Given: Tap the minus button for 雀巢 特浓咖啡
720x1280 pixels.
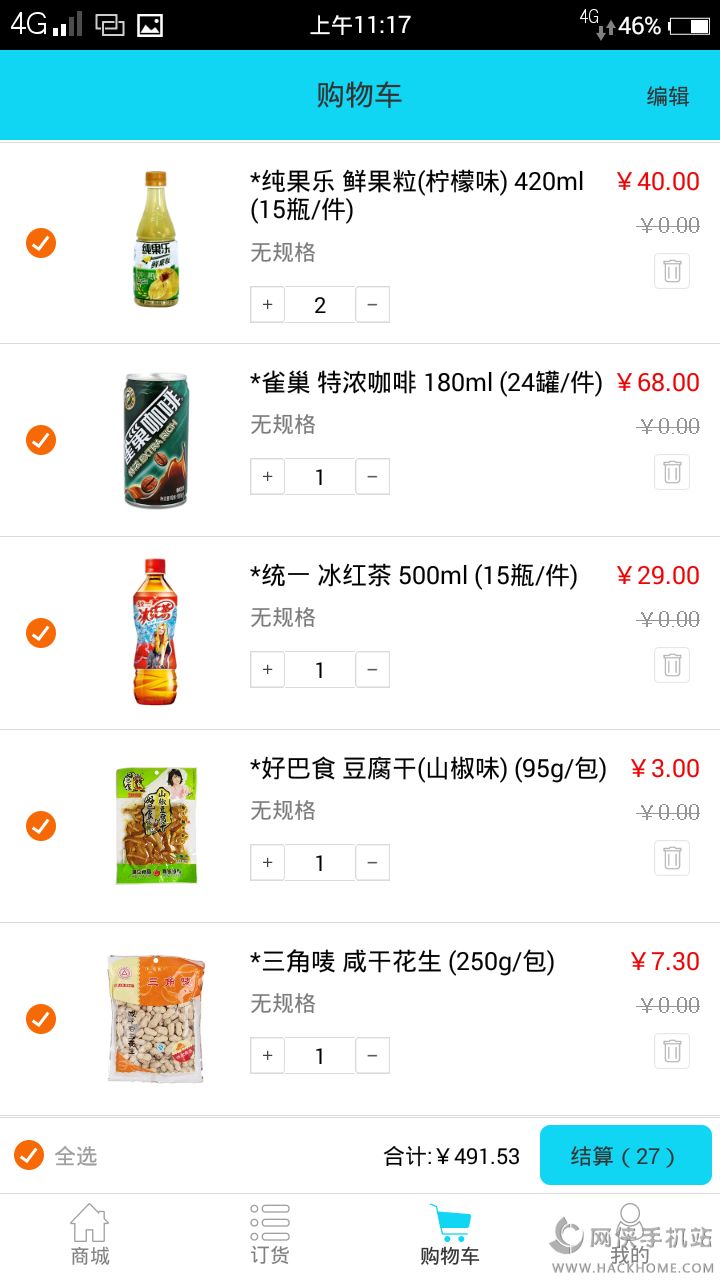Looking at the screenshot, I should coord(372,477).
